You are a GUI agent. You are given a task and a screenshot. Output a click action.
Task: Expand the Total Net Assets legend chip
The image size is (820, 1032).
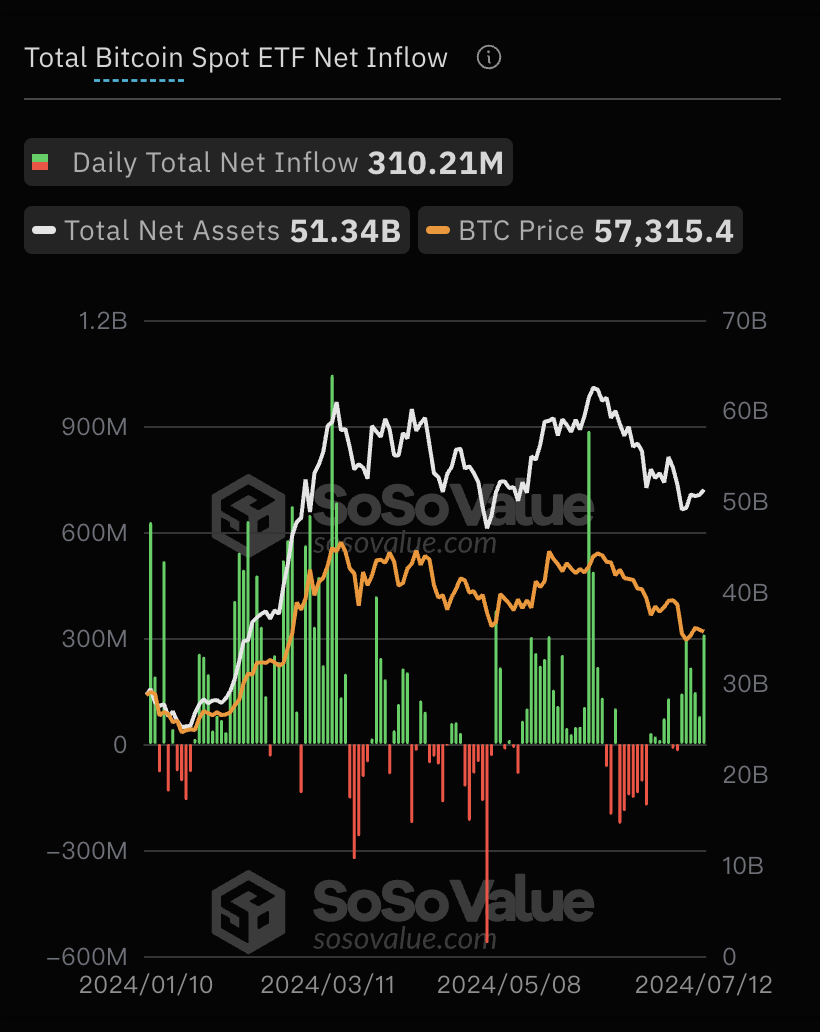coord(216,230)
